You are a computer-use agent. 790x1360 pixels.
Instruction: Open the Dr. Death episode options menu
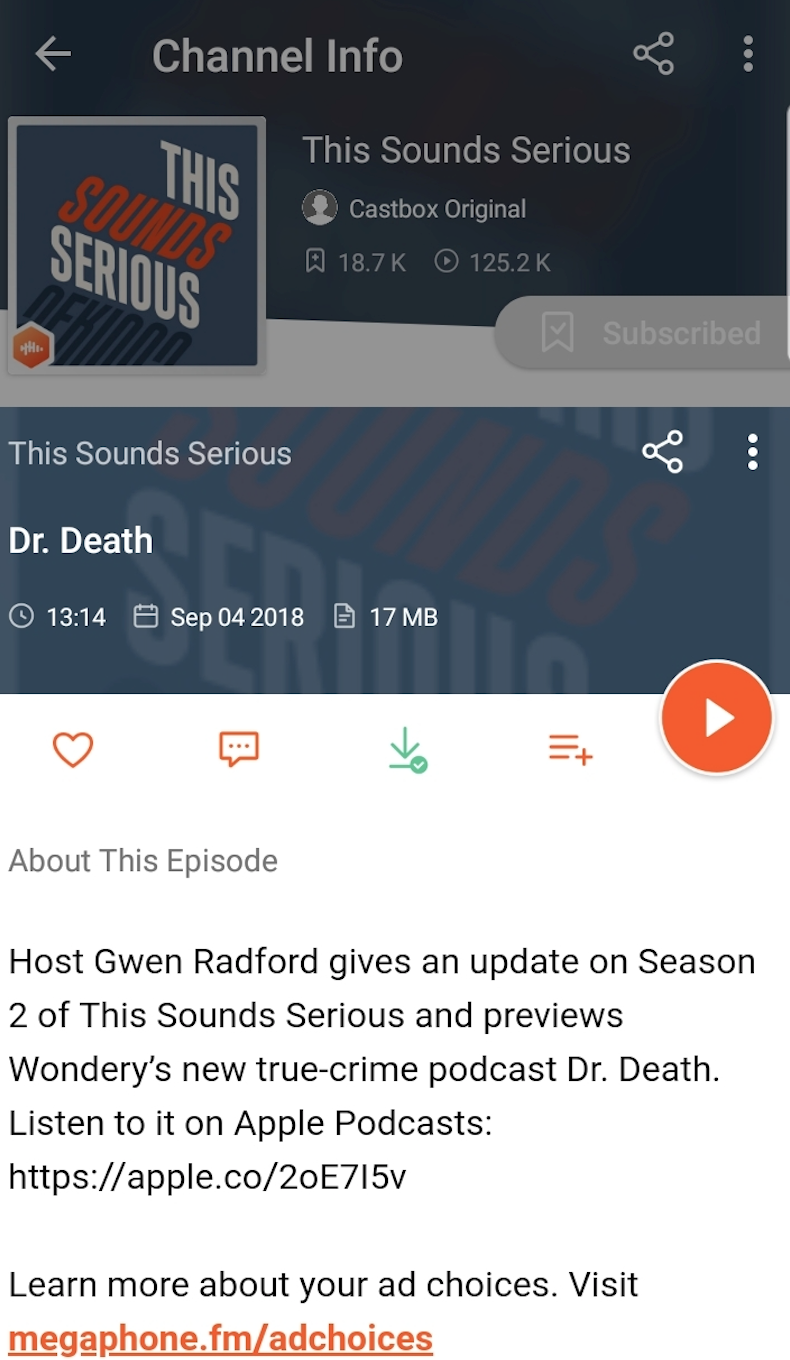click(x=752, y=452)
